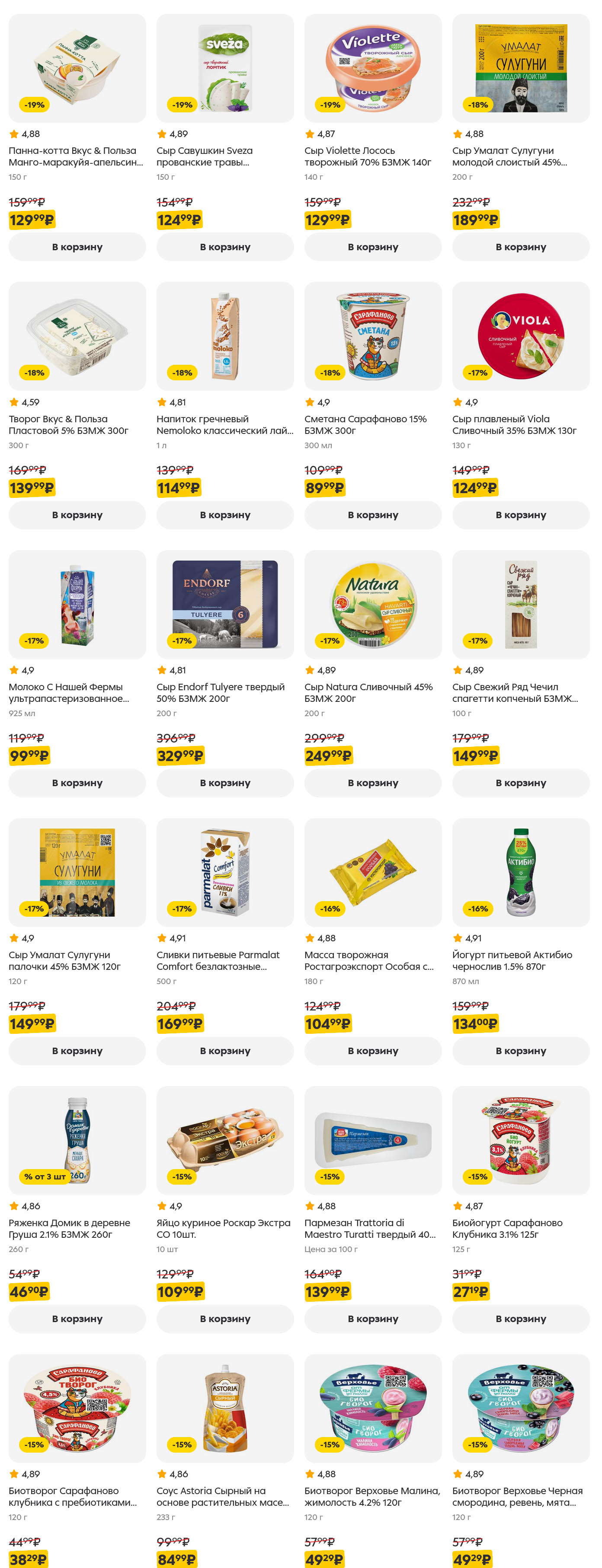Viewport: 602px width, 1568px height.
Task: Add Панна-котта Вкус & Польза to cart
Action: click(77, 246)
